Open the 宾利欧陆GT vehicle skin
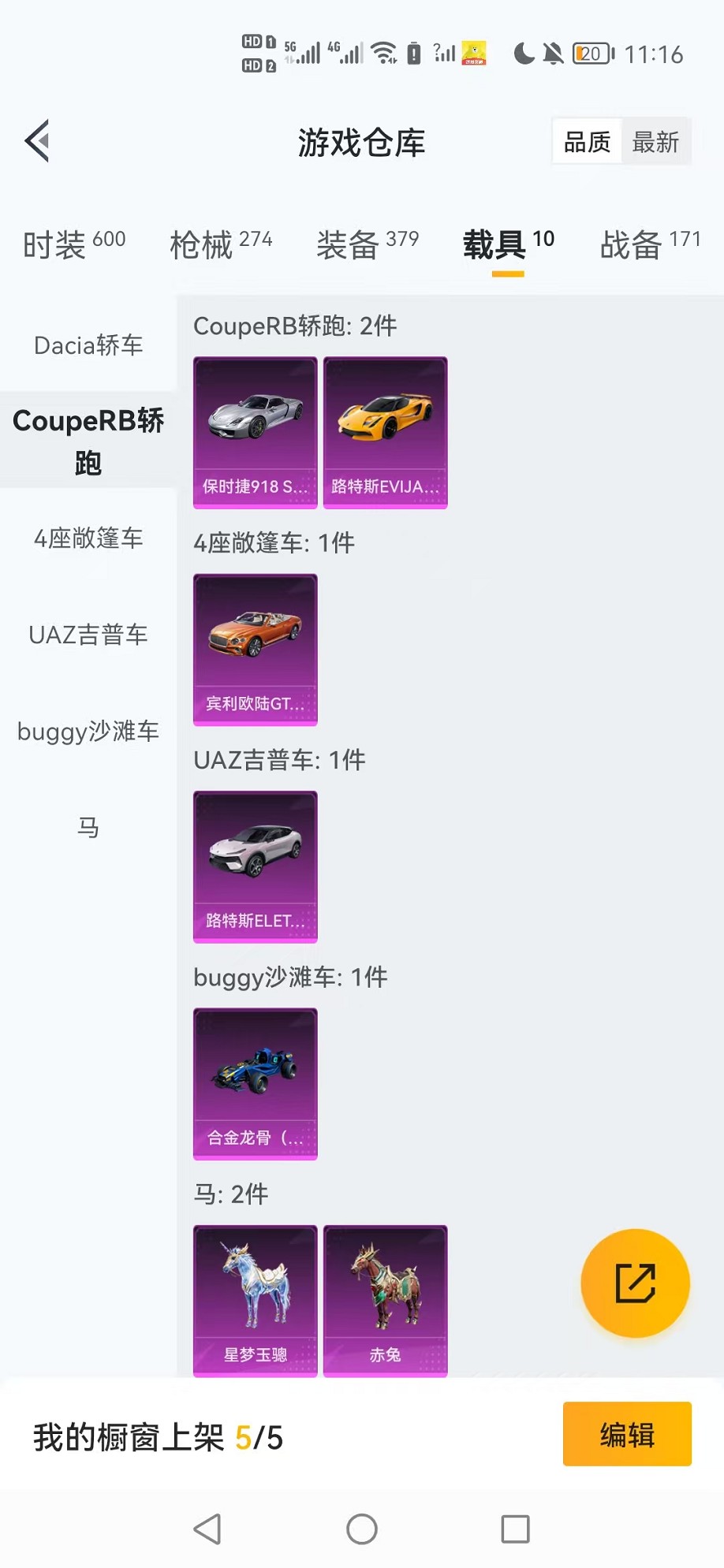 click(256, 649)
